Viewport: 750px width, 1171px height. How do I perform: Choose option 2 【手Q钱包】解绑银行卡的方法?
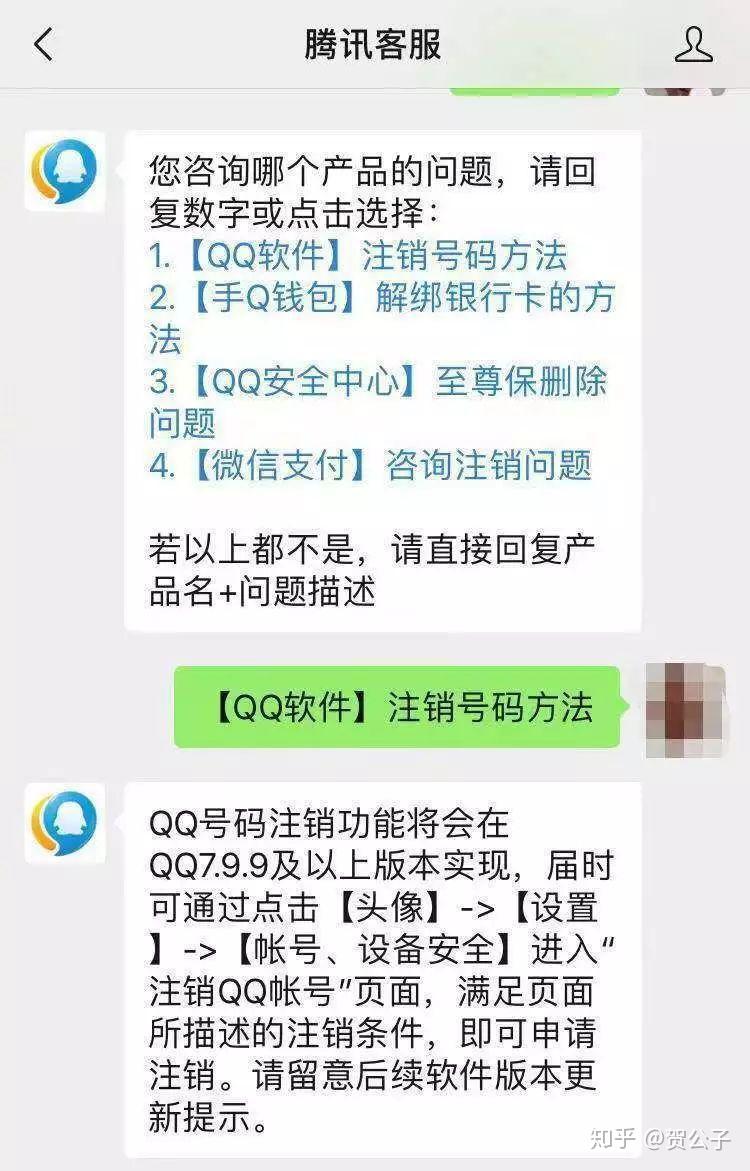(x=382, y=298)
